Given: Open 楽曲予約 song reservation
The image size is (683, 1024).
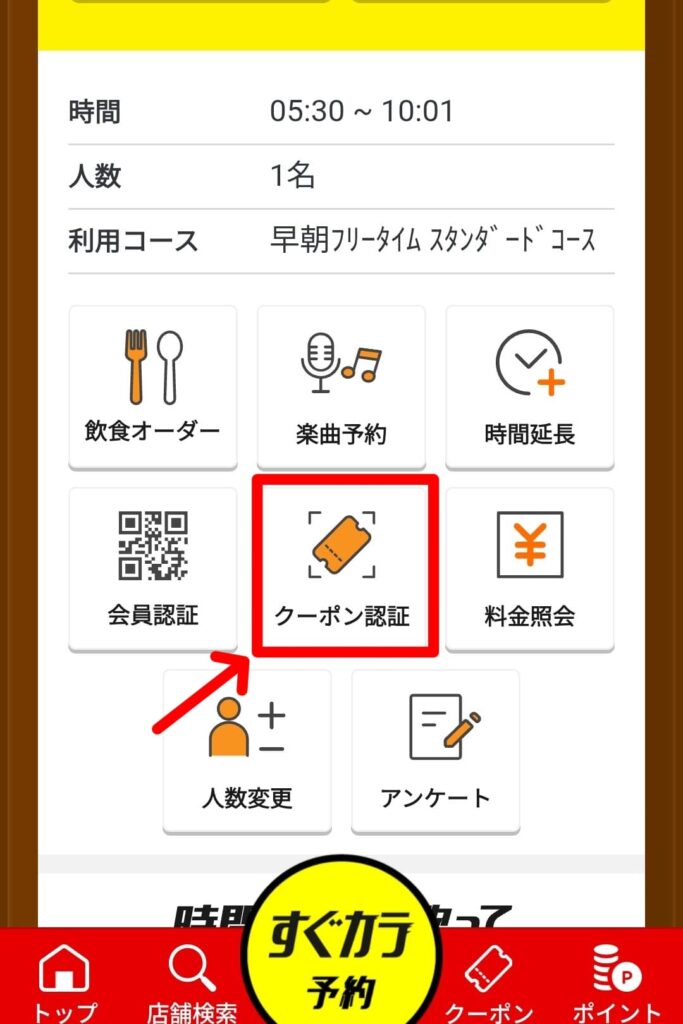Looking at the screenshot, I should (x=341, y=387).
